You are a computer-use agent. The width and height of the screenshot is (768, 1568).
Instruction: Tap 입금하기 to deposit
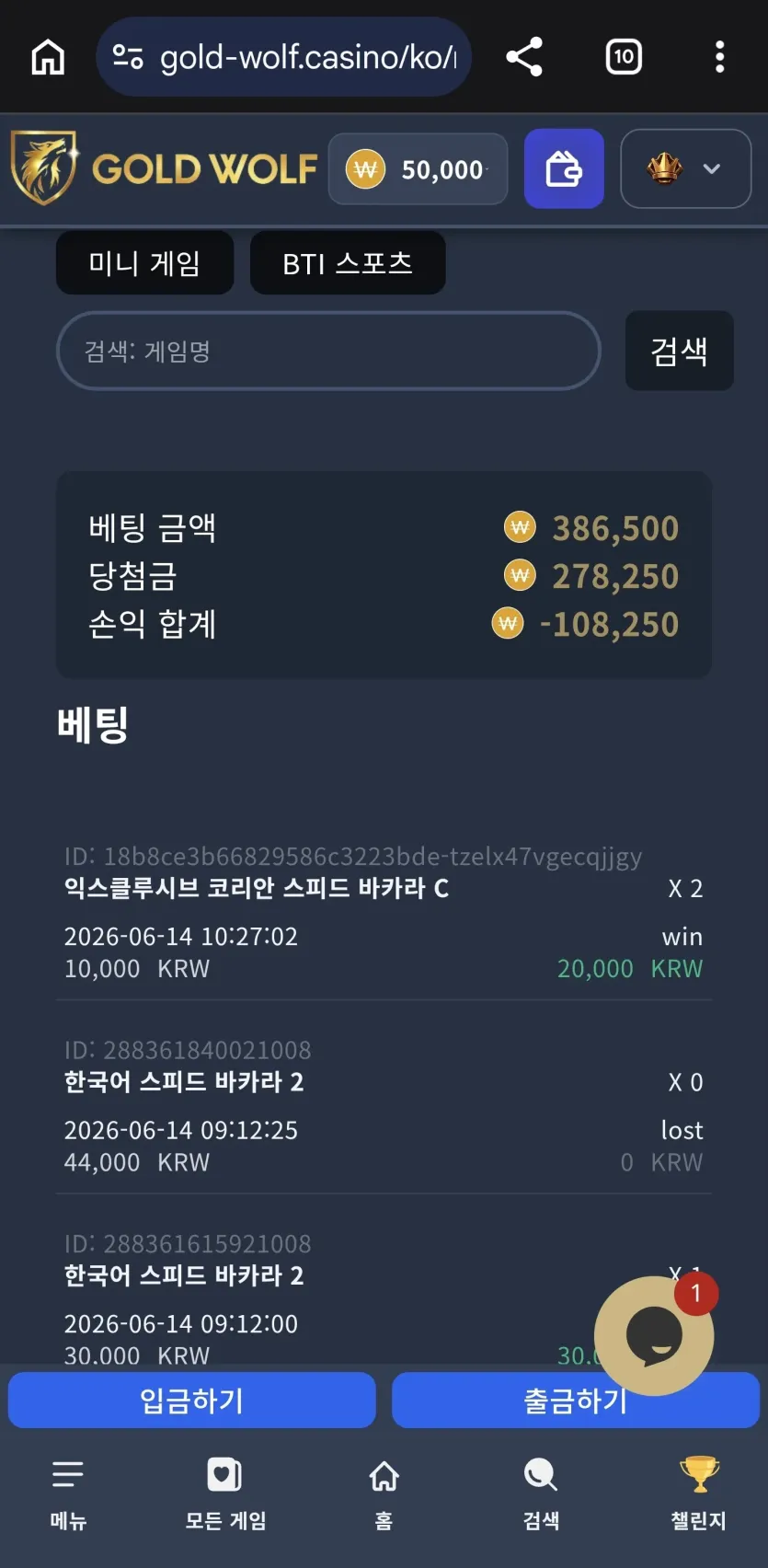point(192,1401)
